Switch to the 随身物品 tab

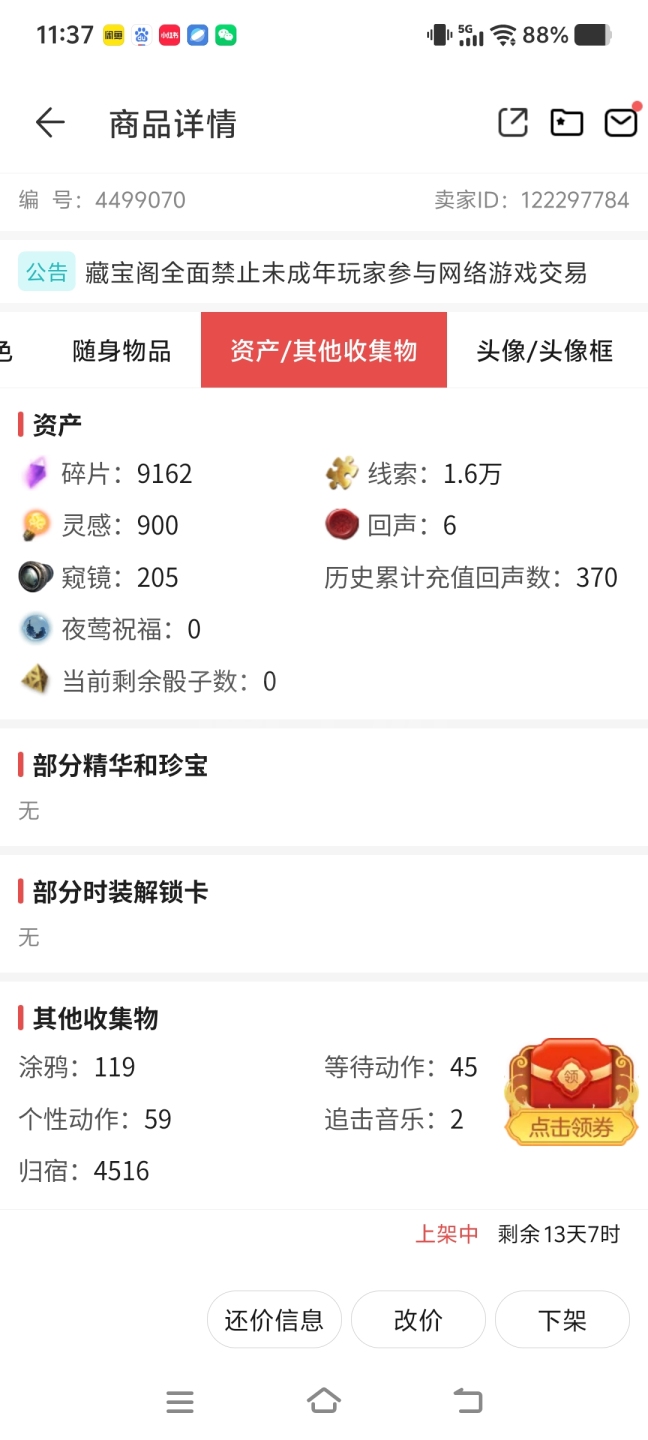121,351
